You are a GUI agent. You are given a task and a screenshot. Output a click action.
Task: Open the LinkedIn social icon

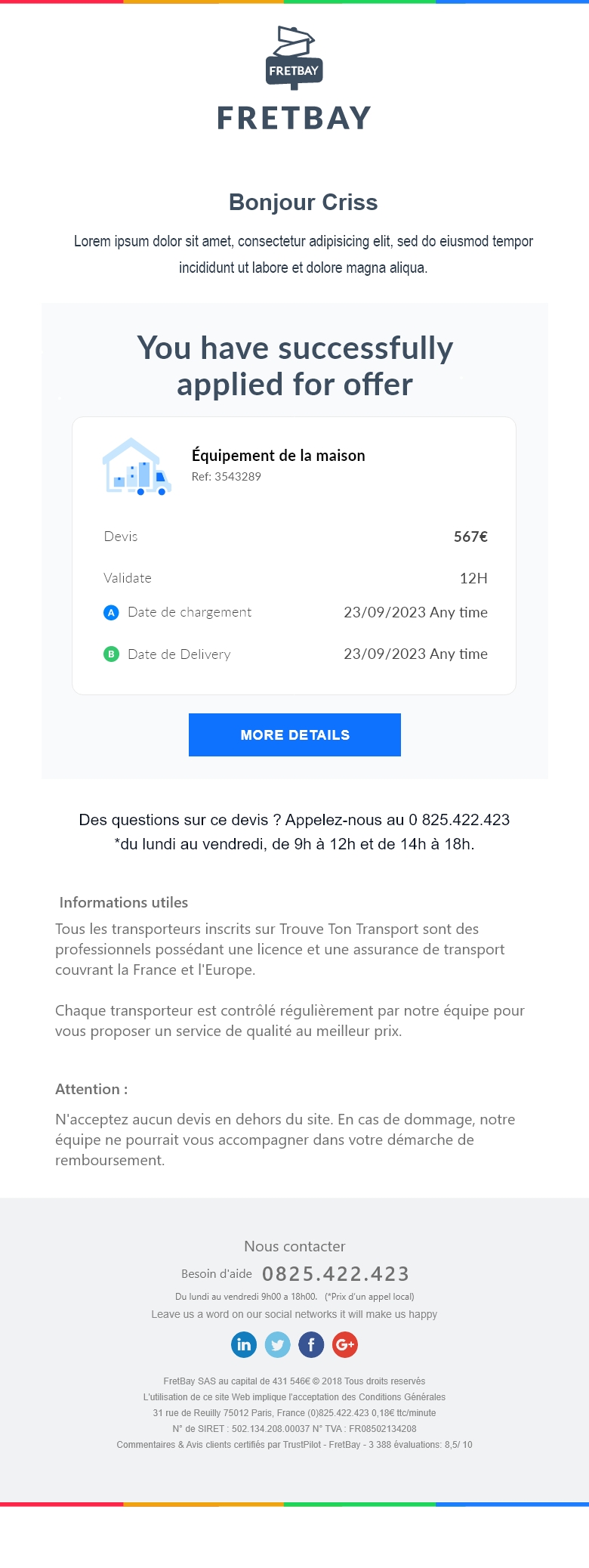[x=244, y=1344]
